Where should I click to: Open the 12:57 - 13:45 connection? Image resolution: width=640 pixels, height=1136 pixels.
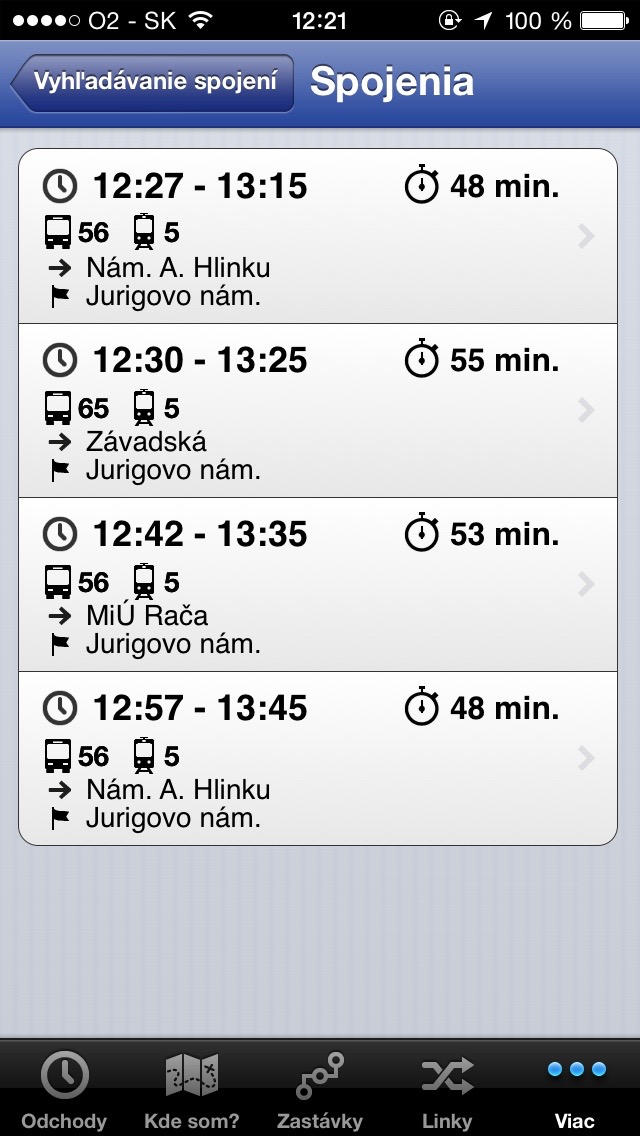pyautogui.click(x=318, y=759)
